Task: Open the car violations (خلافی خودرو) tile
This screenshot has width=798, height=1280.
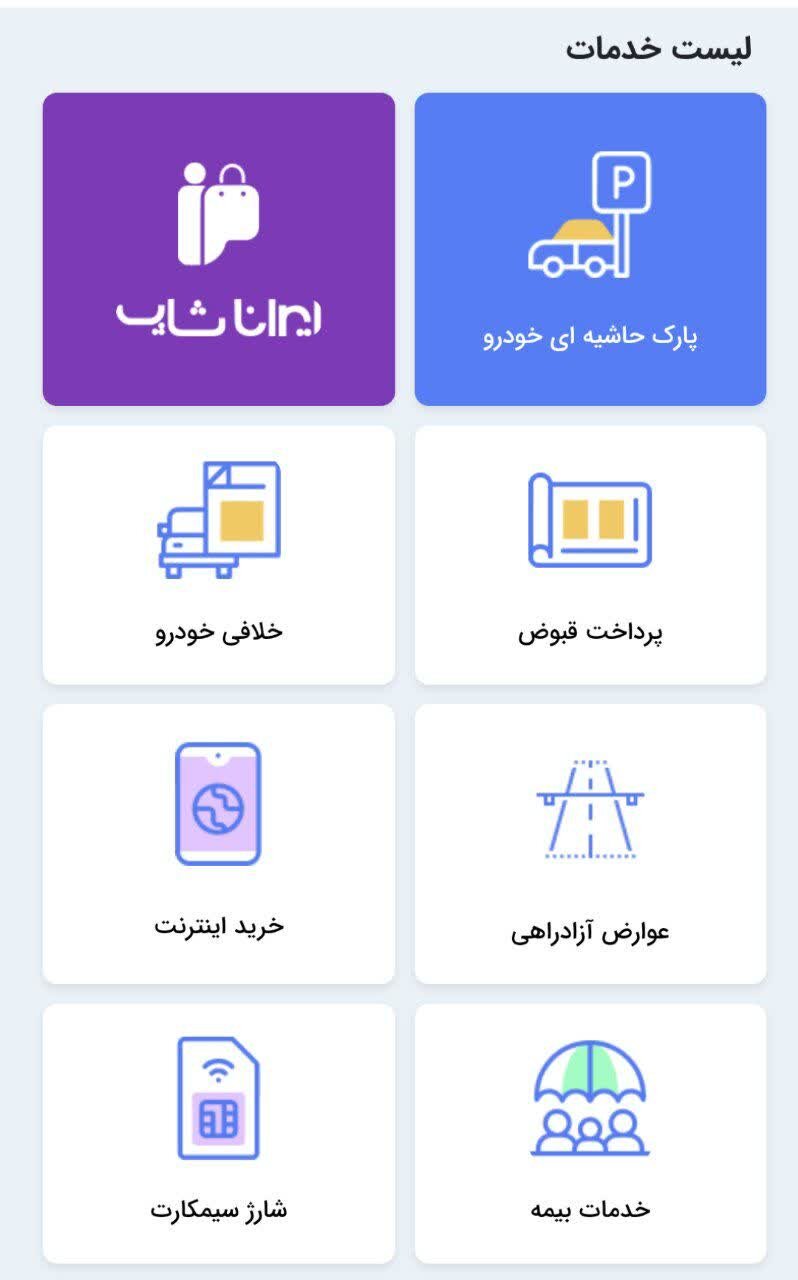Action: [x=217, y=555]
